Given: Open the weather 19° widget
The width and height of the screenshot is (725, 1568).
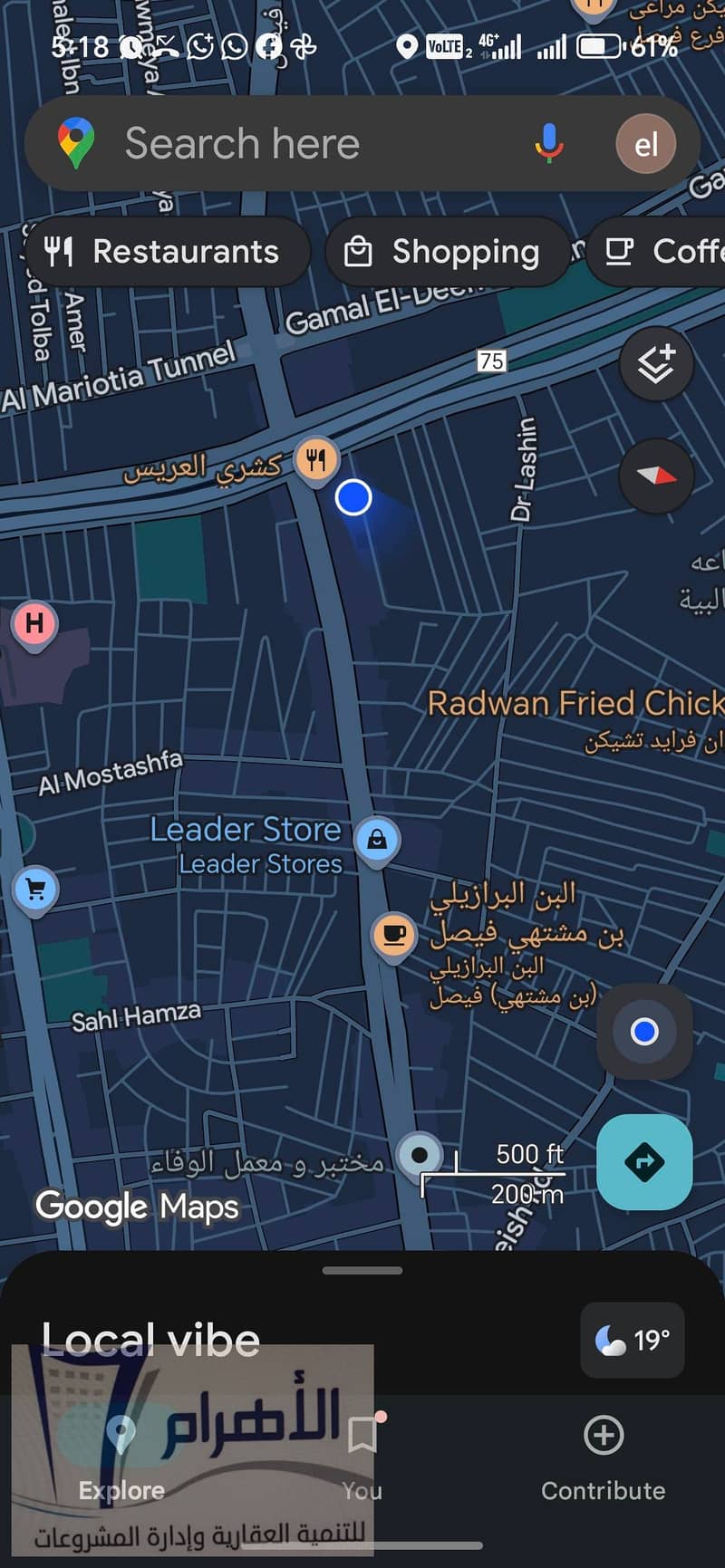Looking at the screenshot, I should pos(632,1340).
